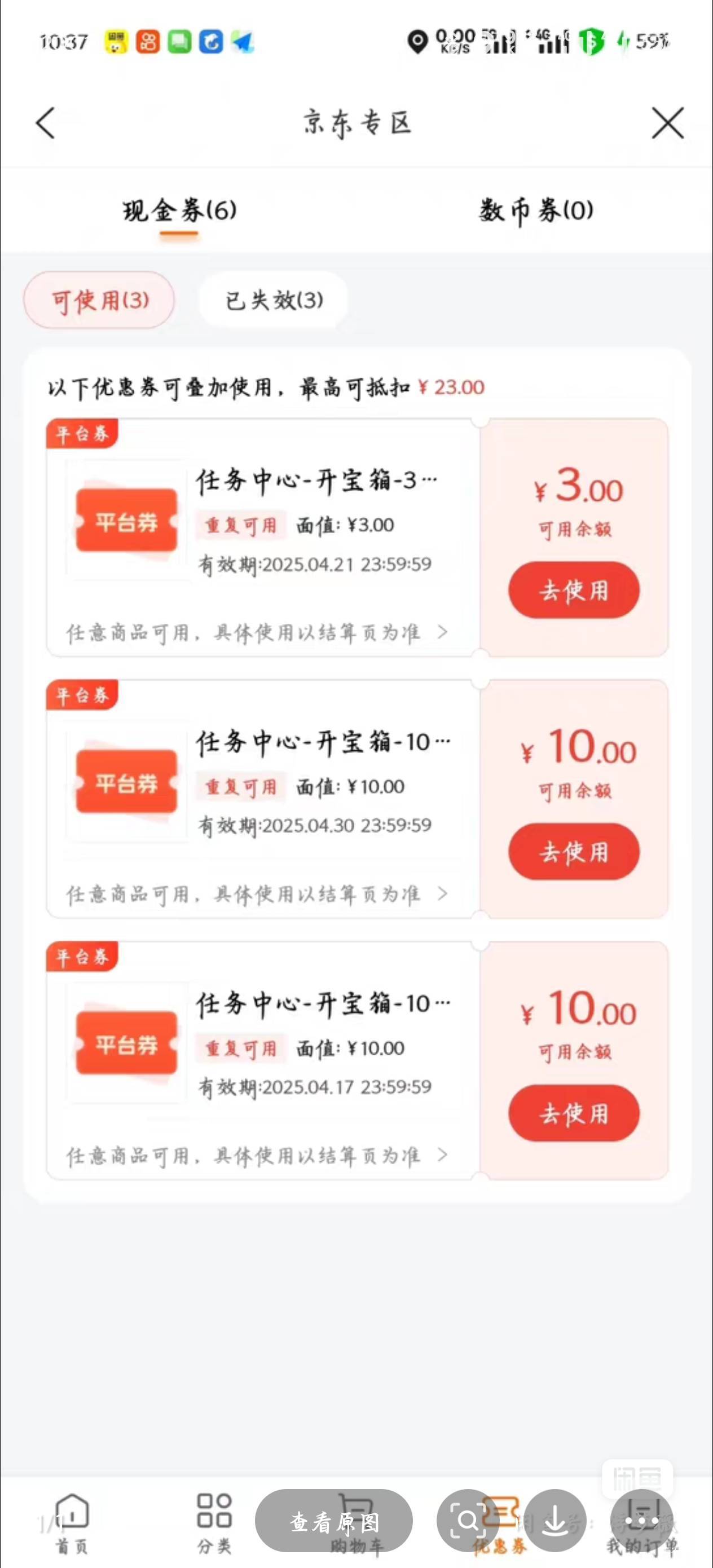This screenshot has width=713, height=1568.
Task: Use the ¥10.00 coupon expiring 2025.04.30
Action: tap(574, 851)
